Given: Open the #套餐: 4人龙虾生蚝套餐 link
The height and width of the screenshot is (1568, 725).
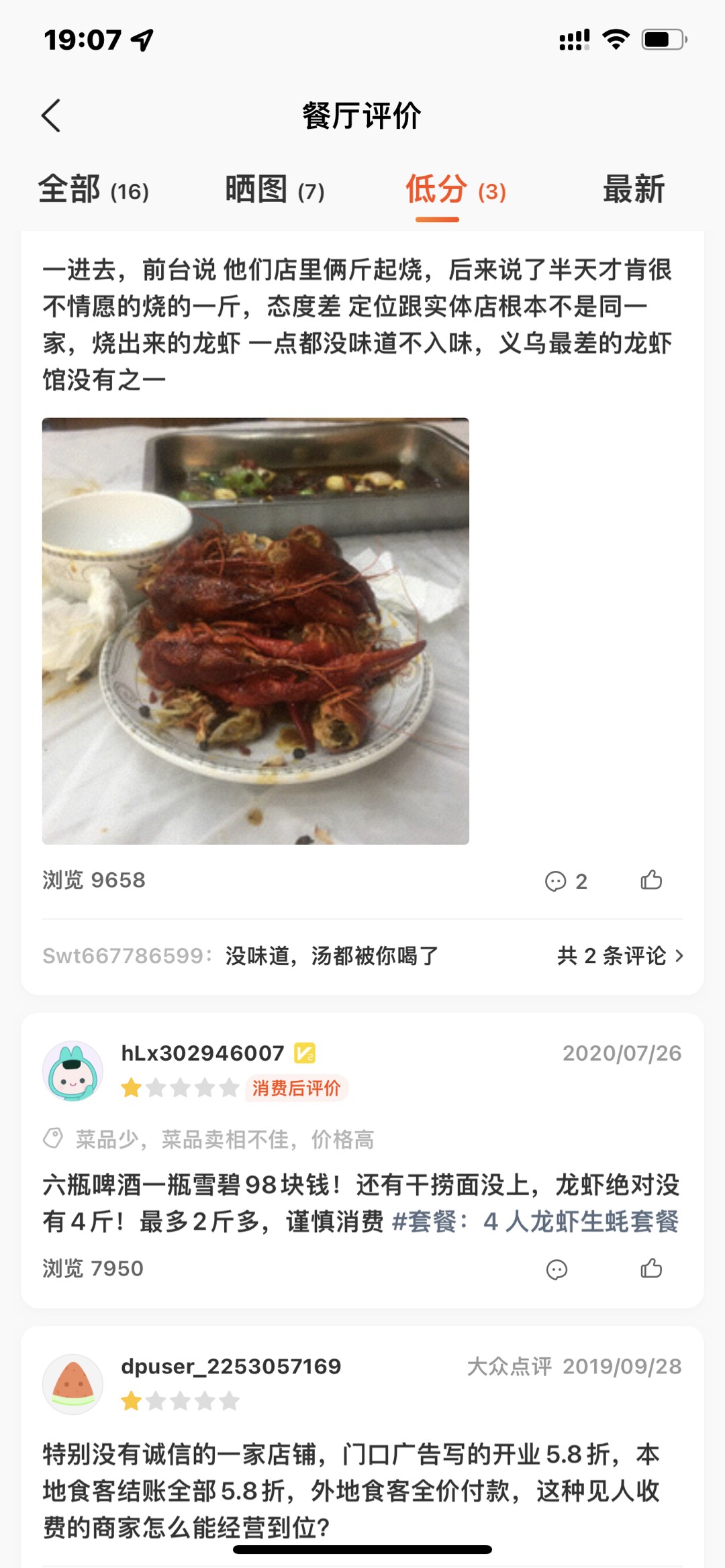Looking at the screenshot, I should tap(535, 1222).
